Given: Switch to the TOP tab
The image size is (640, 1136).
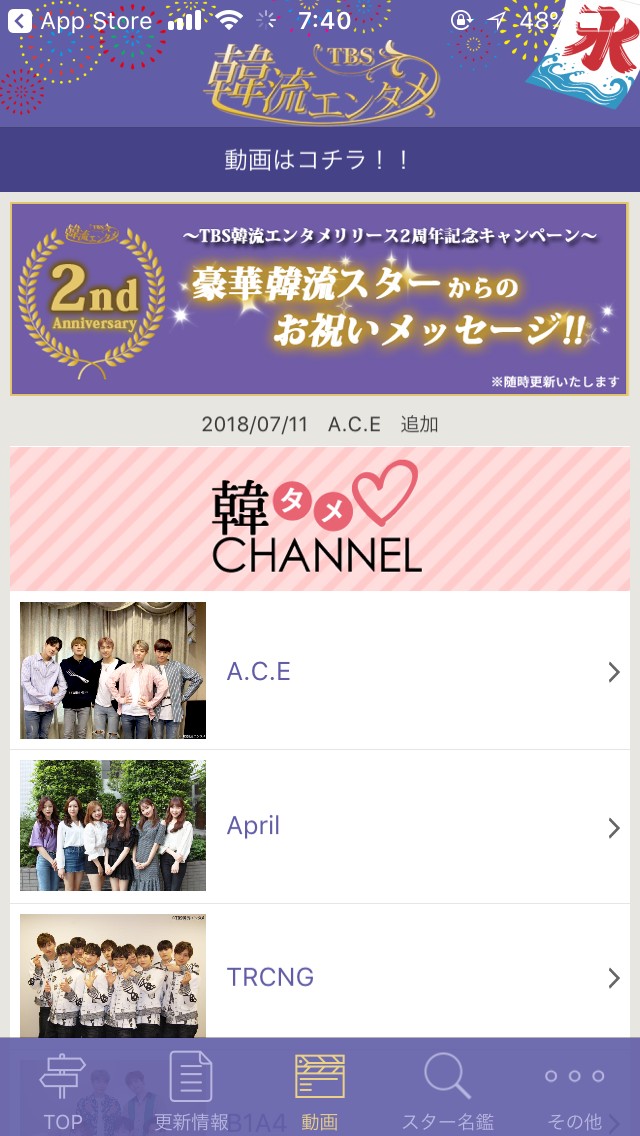Looking at the screenshot, I should tap(62, 1090).
